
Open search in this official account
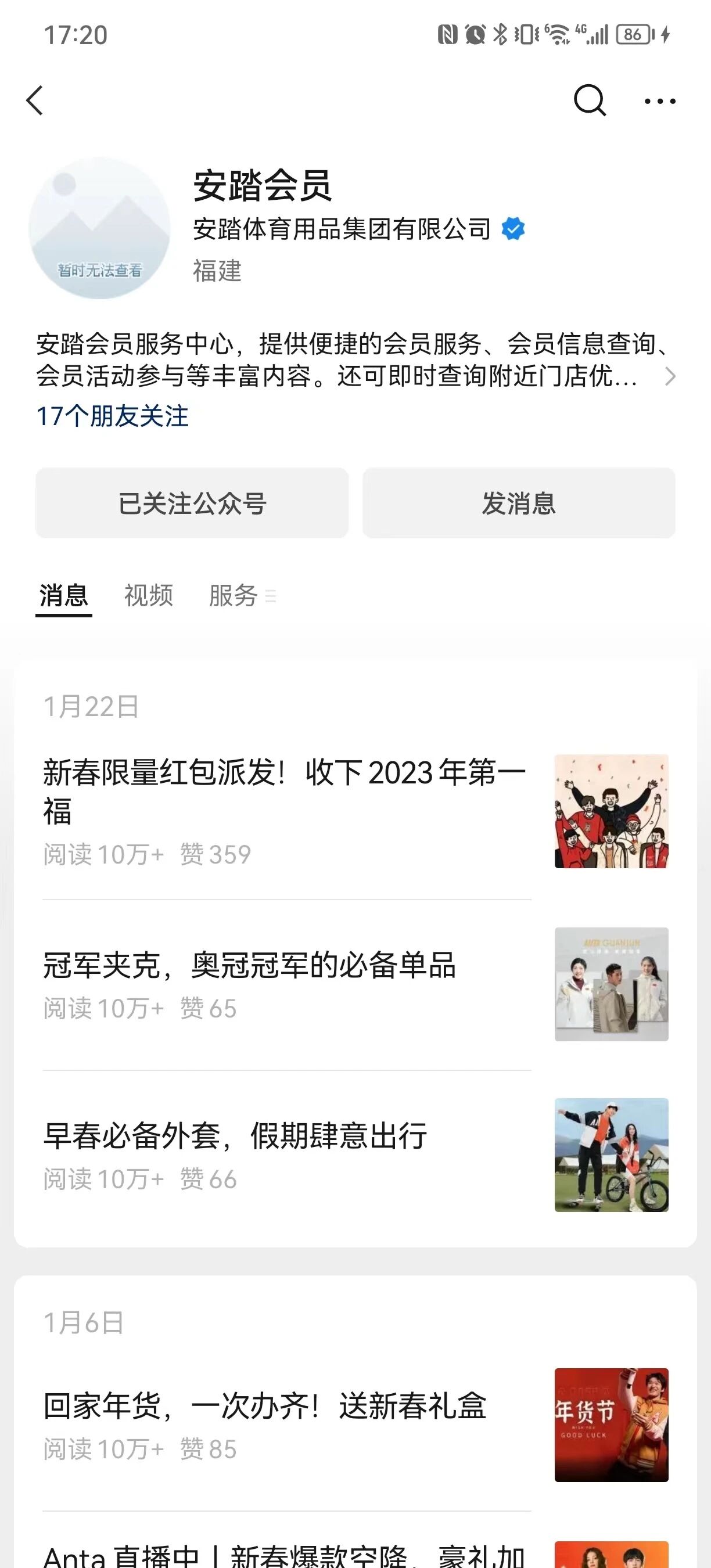589,100
